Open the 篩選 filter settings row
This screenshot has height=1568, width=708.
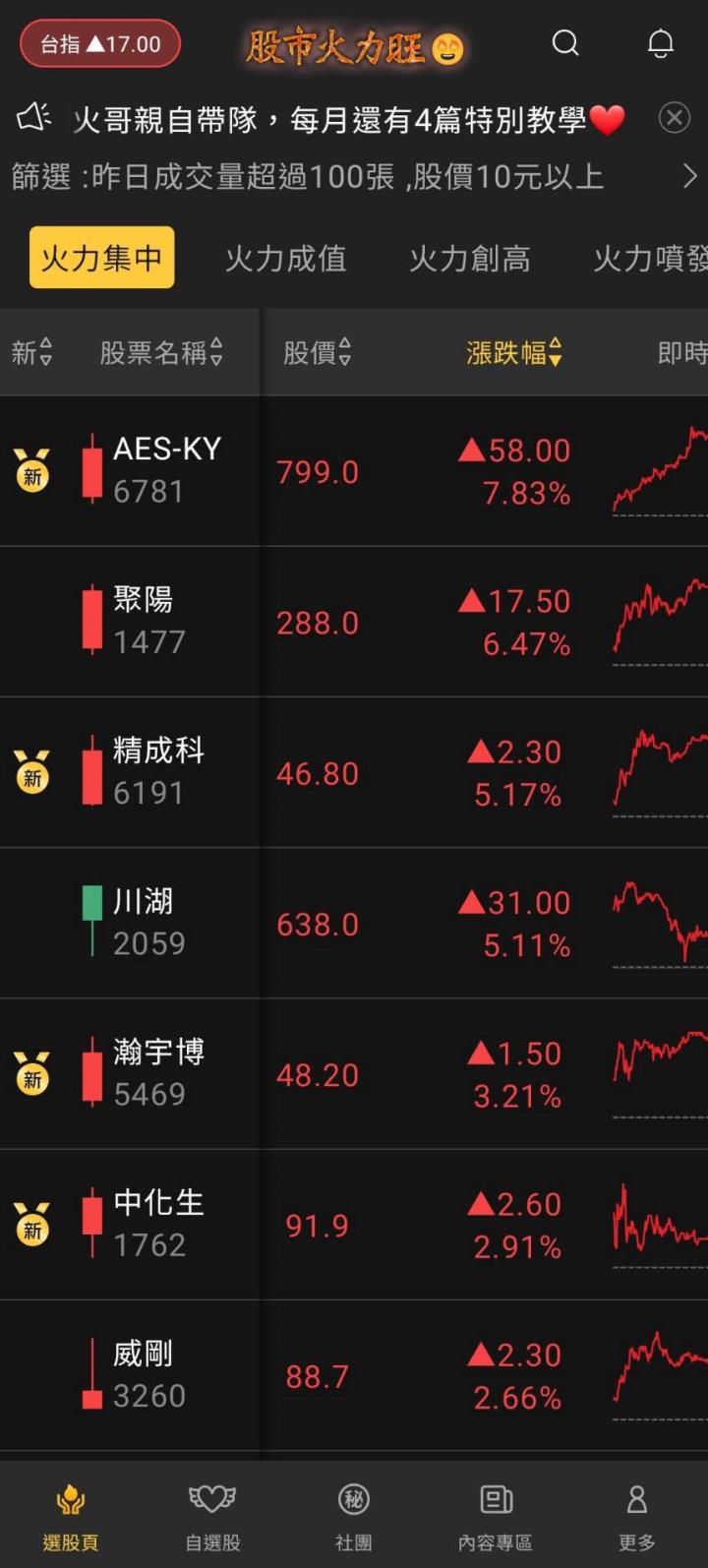tap(354, 177)
